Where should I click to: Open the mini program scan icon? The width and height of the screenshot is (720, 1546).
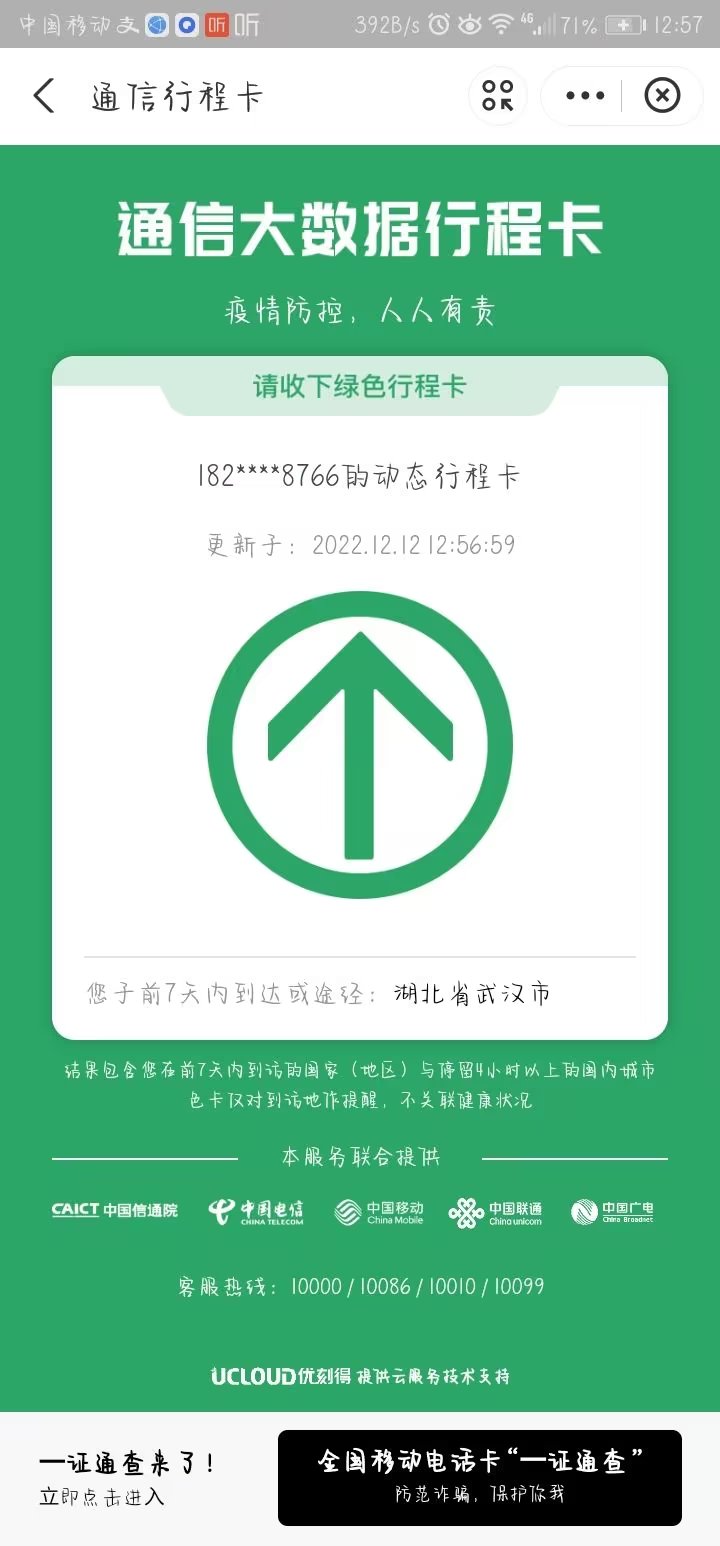point(497,96)
